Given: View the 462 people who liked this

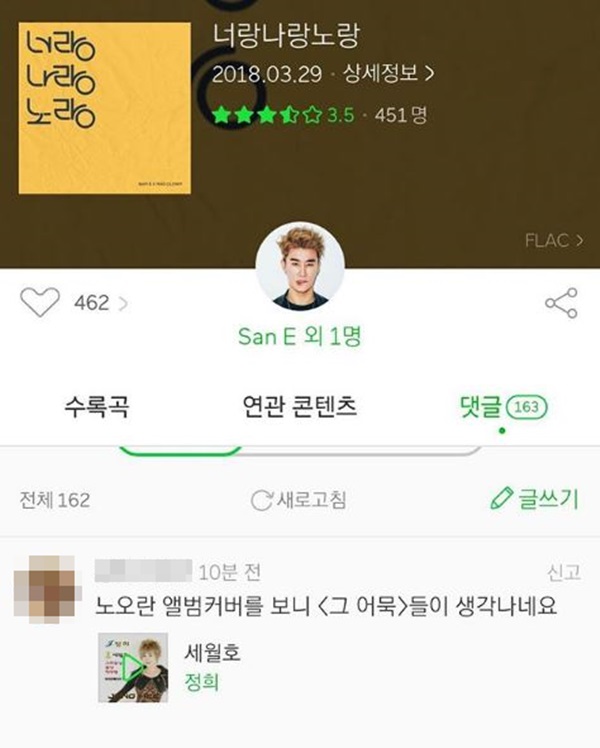Looking at the screenshot, I should (101, 303).
